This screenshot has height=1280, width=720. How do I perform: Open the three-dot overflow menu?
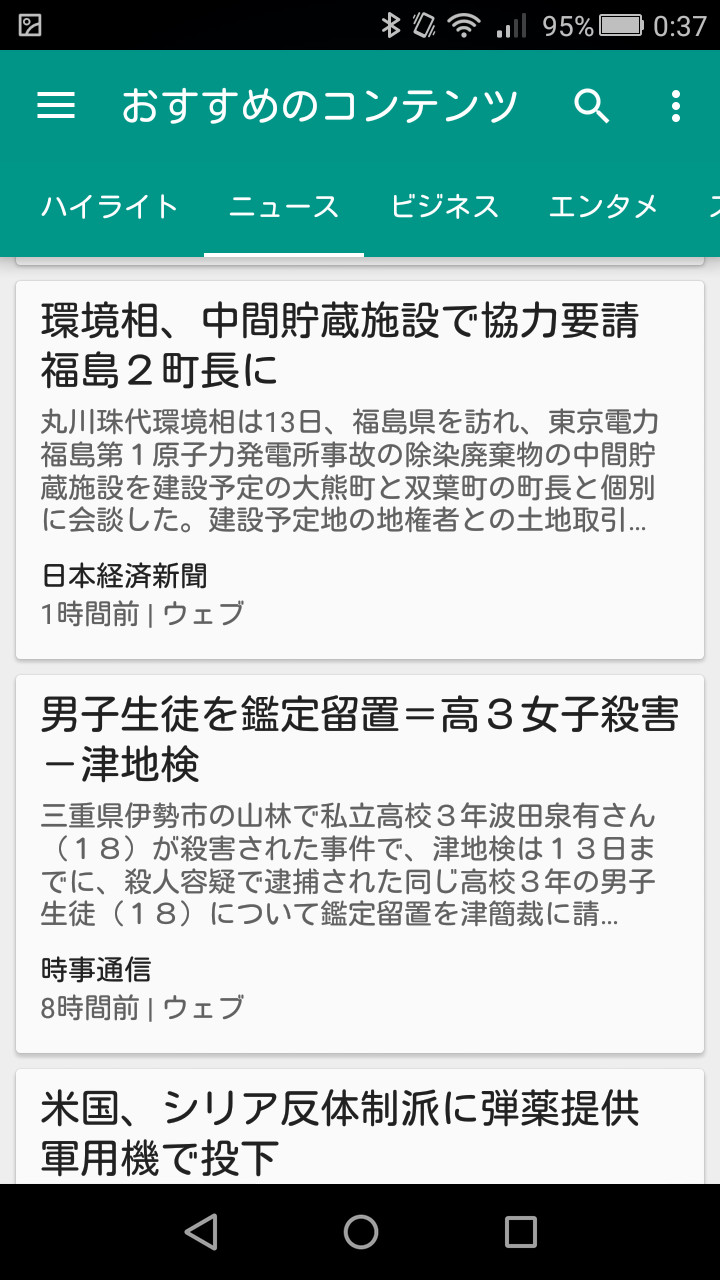coord(677,105)
